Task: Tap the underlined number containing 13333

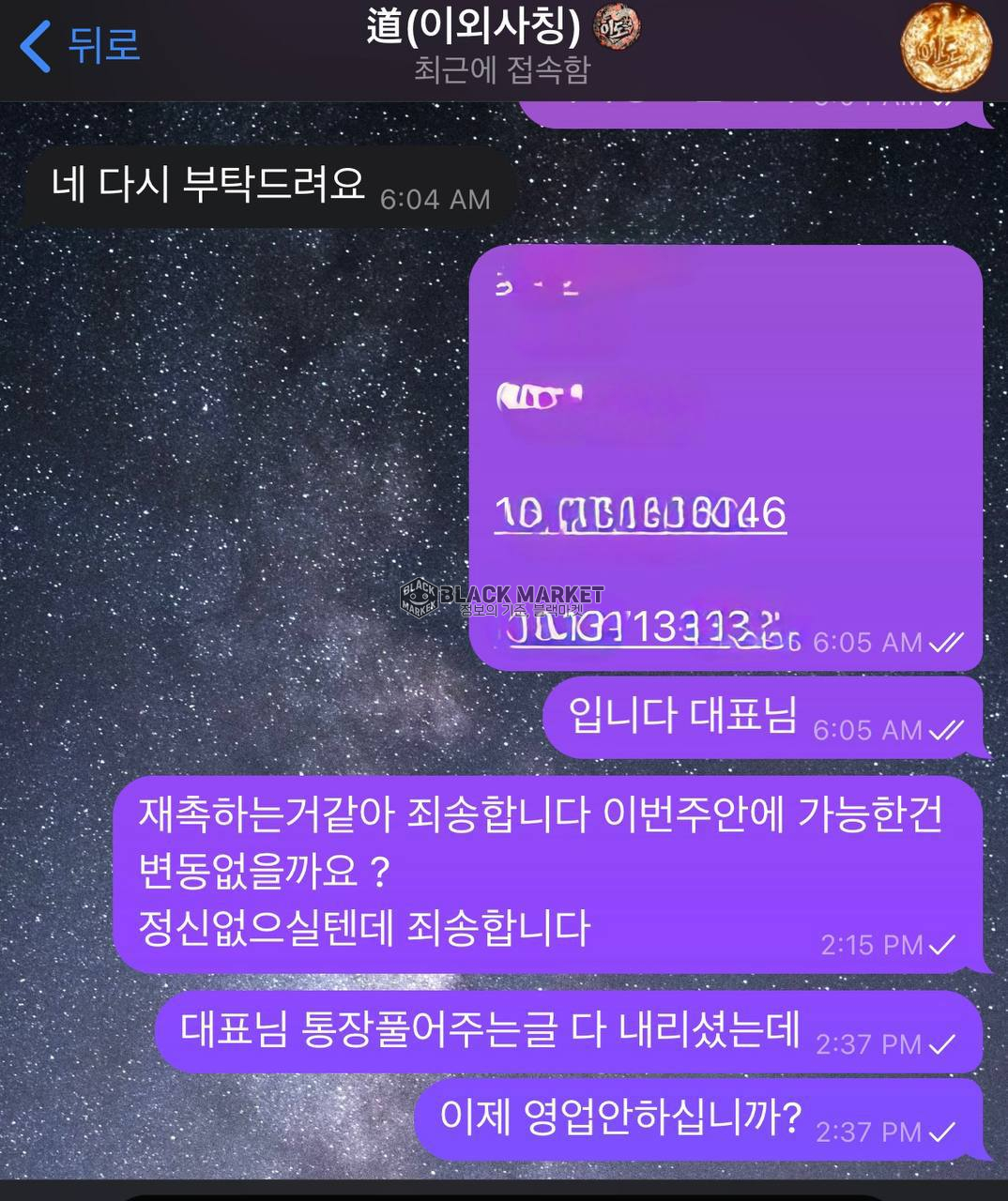Action: click(648, 628)
